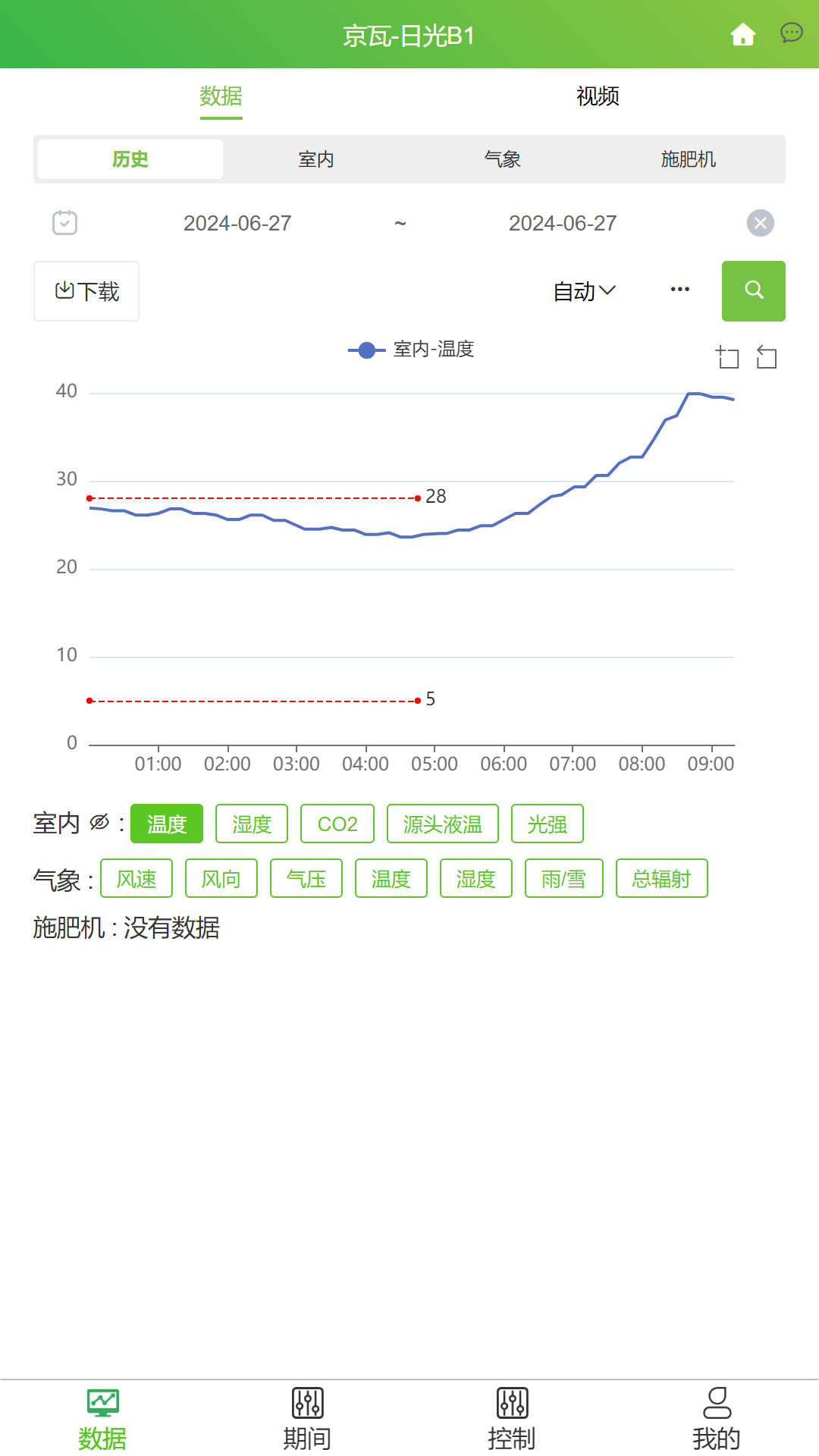Enable the CO2 indoor data series
Viewport: 819px width, 1456px height.
pyautogui.click(x=337, y=824)
